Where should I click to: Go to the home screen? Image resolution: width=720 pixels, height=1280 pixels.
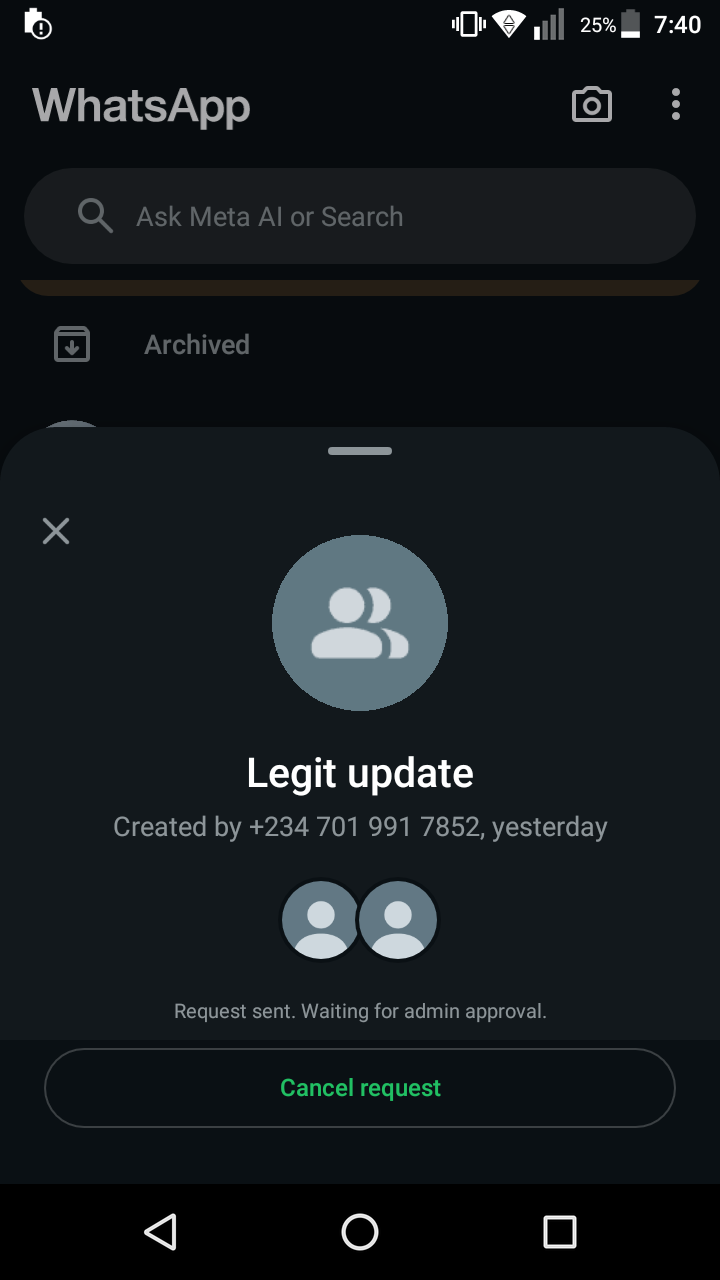click(360, 1232)
